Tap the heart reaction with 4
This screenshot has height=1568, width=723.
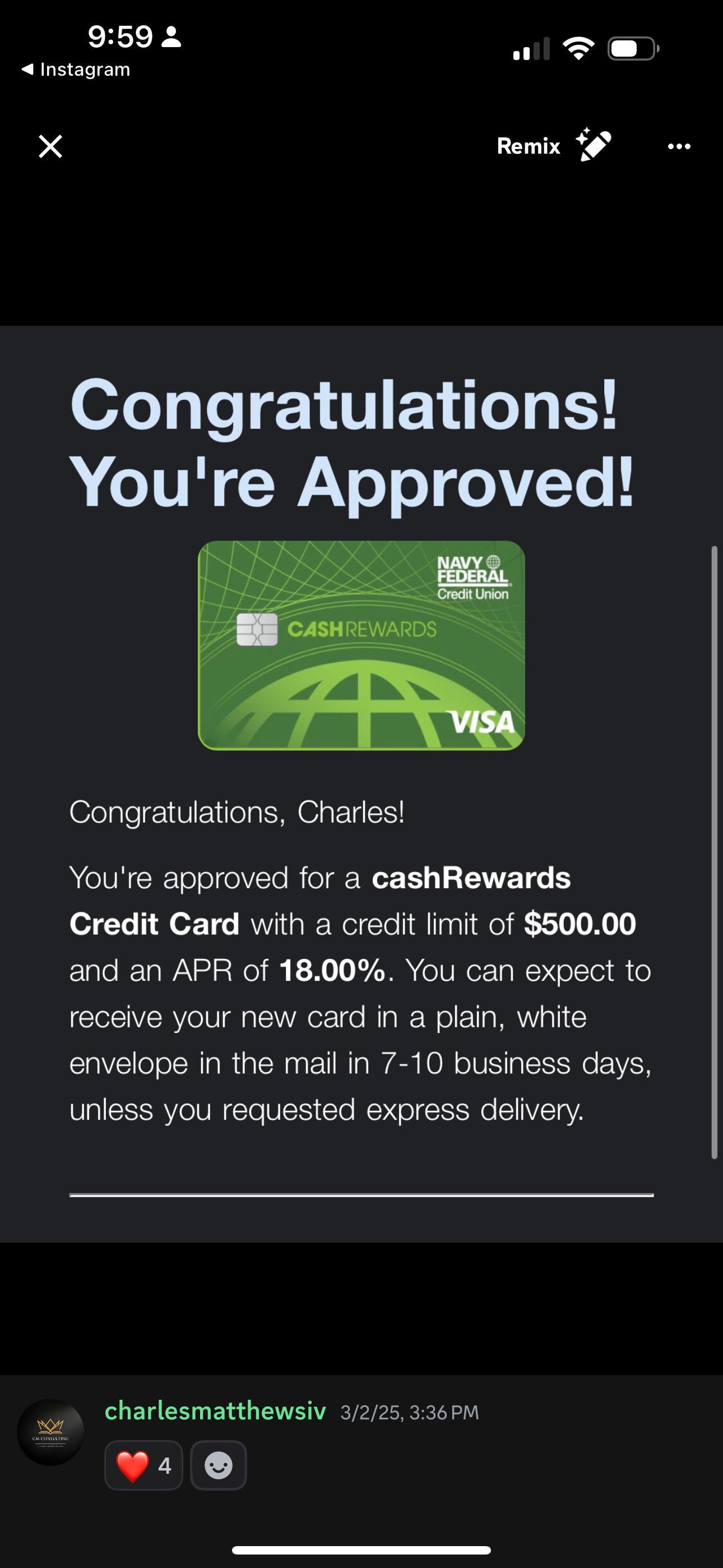click(143, 1466)
